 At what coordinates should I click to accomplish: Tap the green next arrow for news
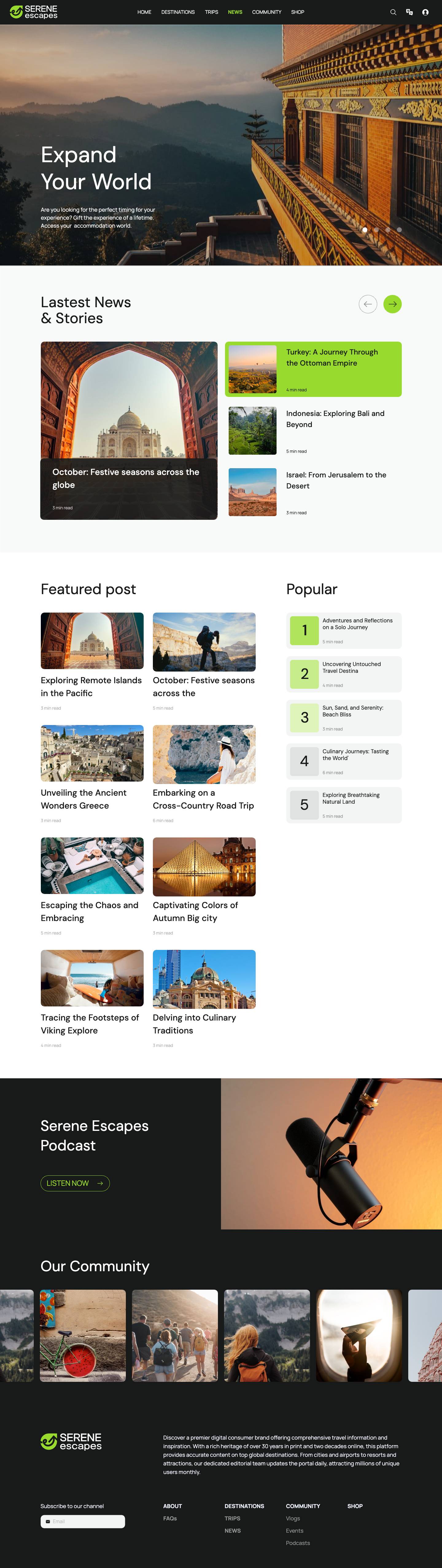(x=392, y=304)
